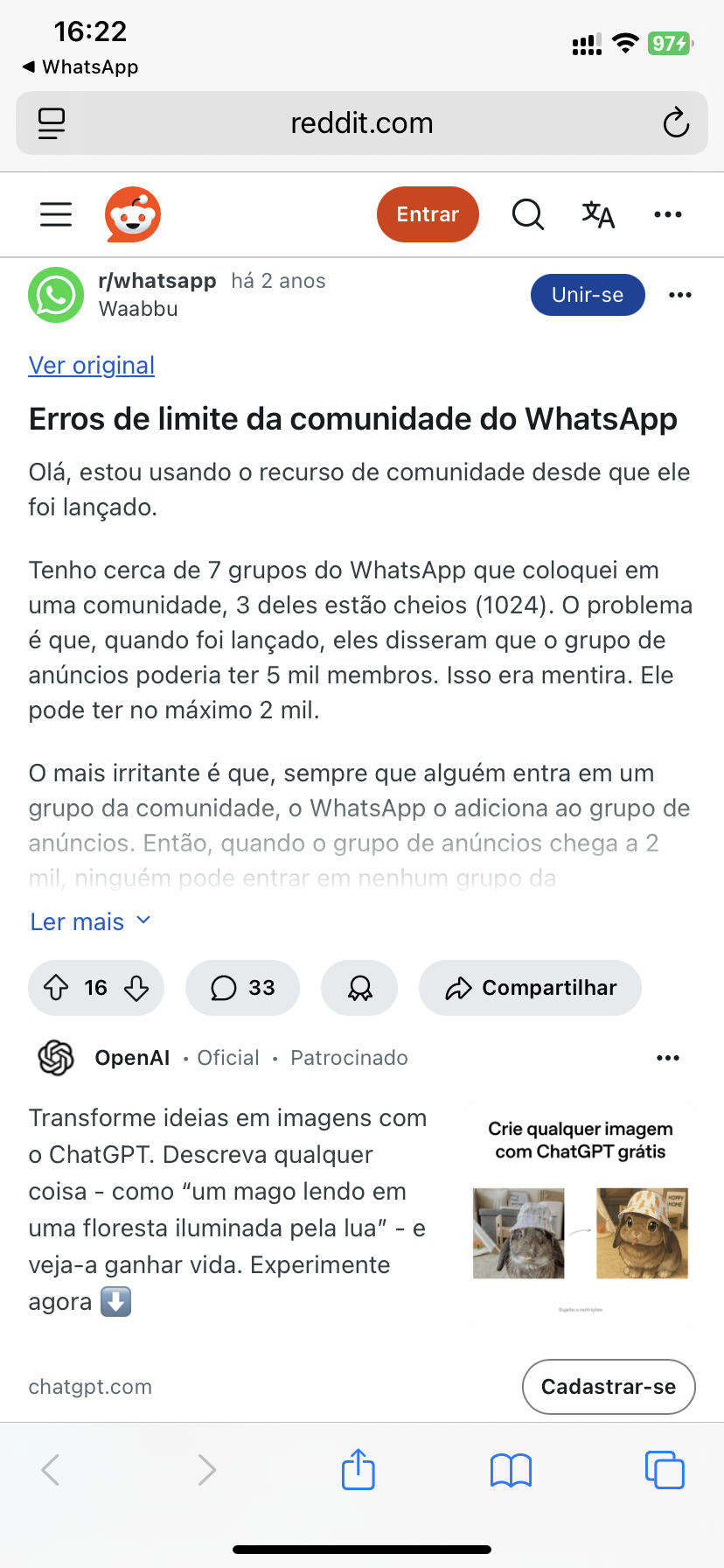Tap Compartilhar to share the post
Viewport: 724px width, 1568px height.
pos(531,988)
